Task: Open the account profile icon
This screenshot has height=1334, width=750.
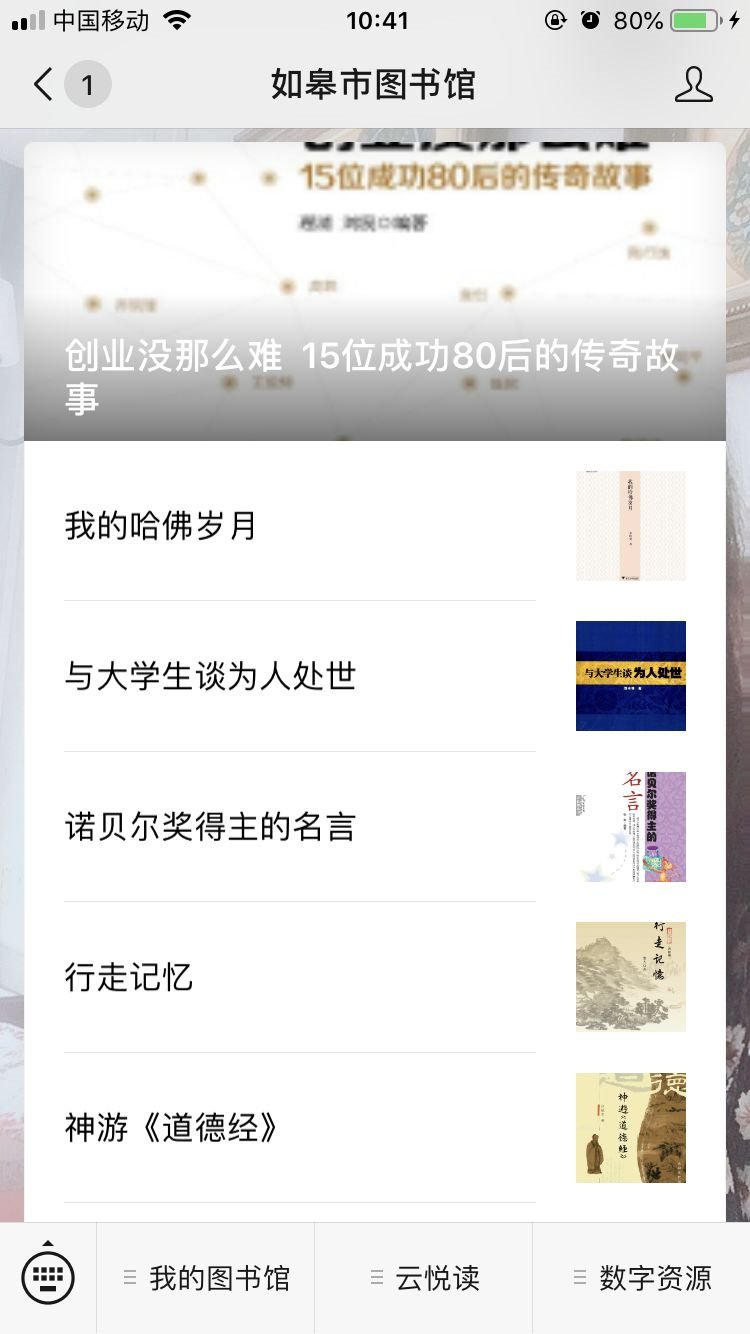Action: click(693, 85)
